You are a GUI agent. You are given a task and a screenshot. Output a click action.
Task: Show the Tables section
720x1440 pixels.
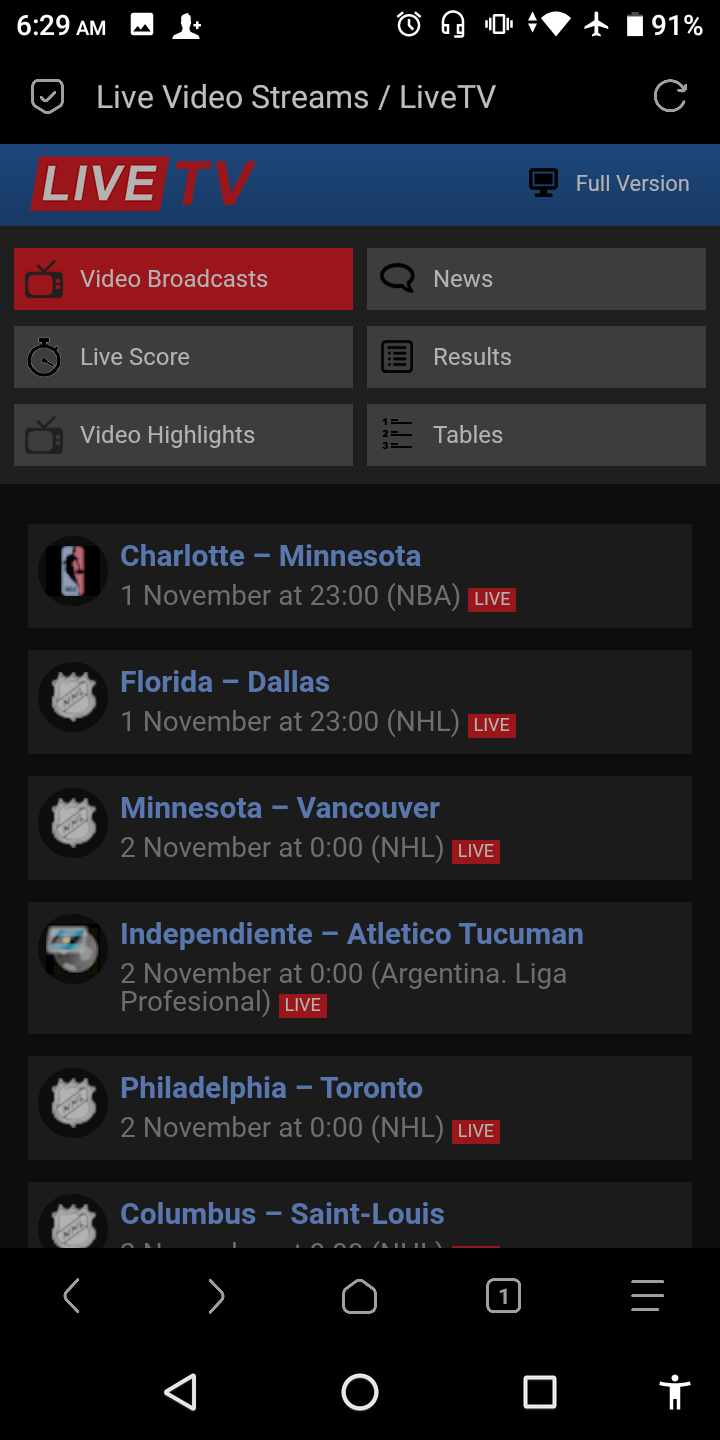(536, 435)
